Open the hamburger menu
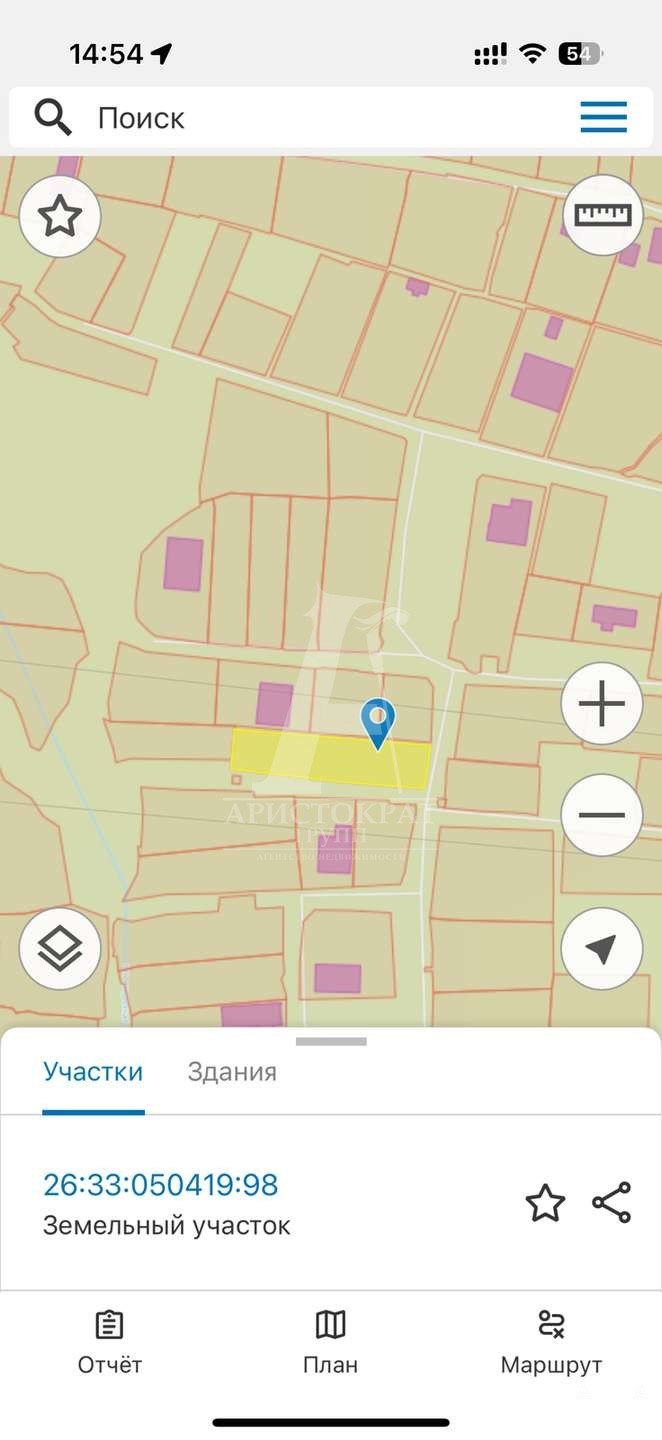 (x=604, y=117)
